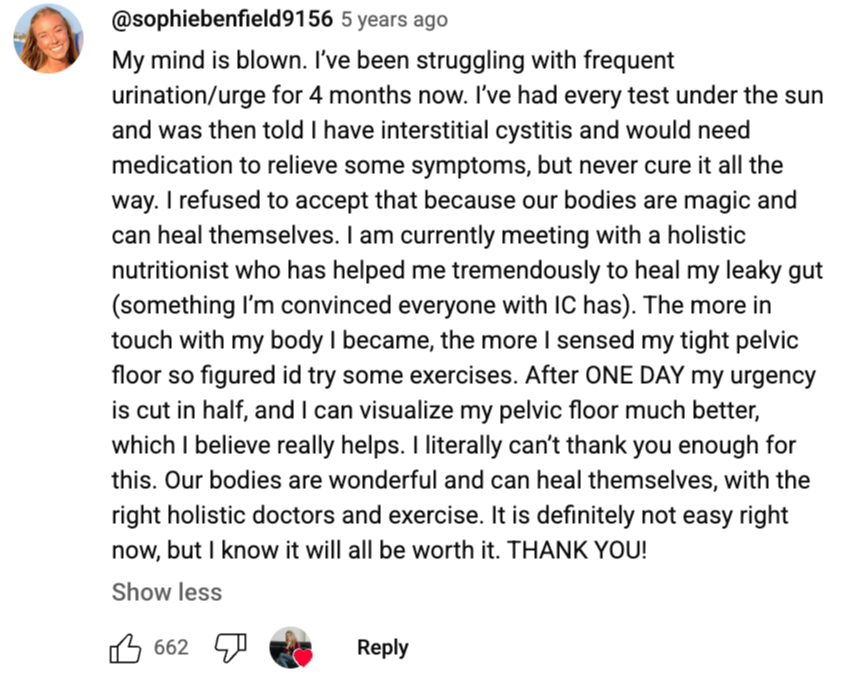Like sophiebenfield9156's comment

[125, 648]
